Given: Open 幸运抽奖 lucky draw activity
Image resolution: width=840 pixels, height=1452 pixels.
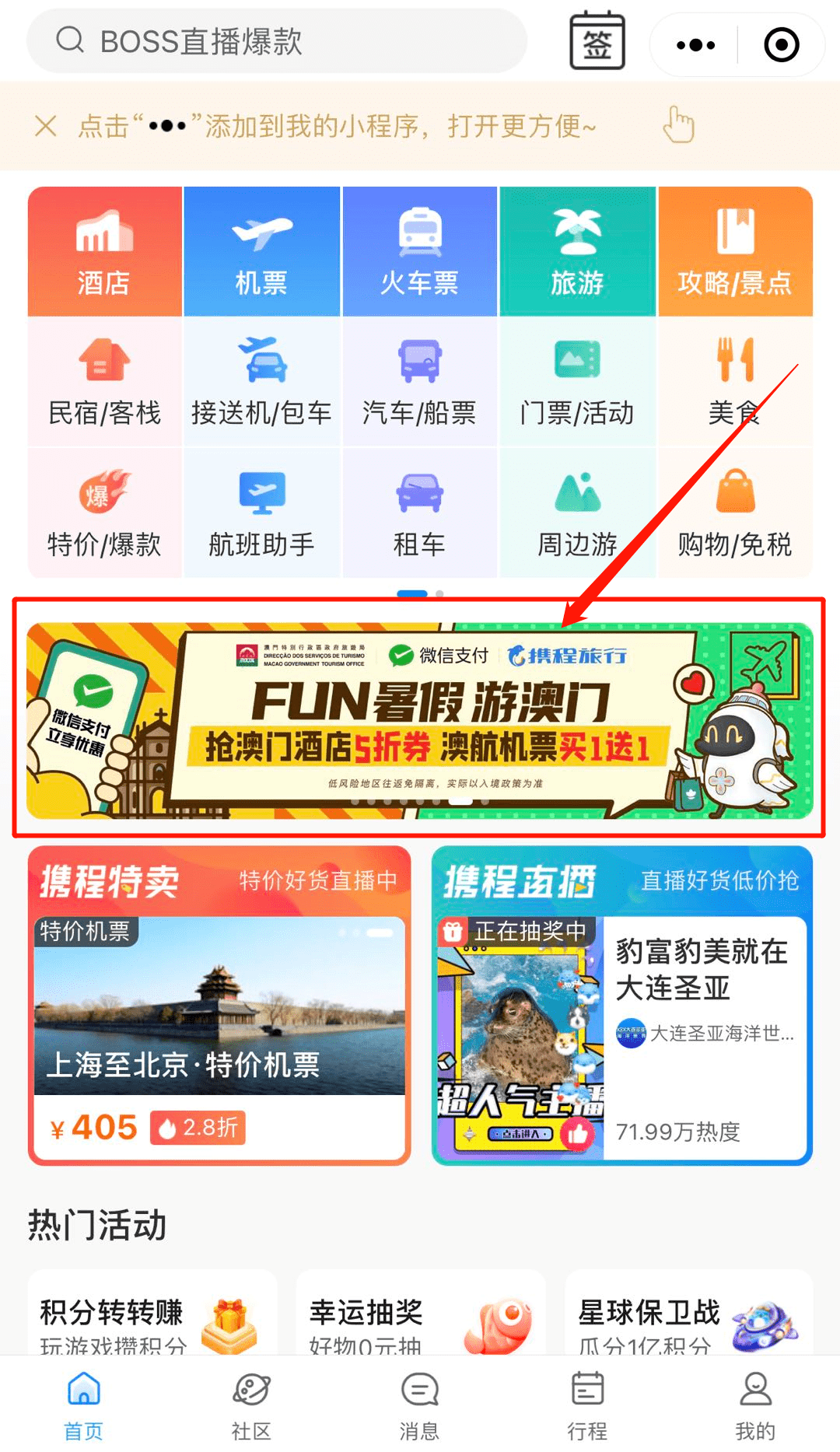Looking at the screenshot, I should [x=420, y=1316].
